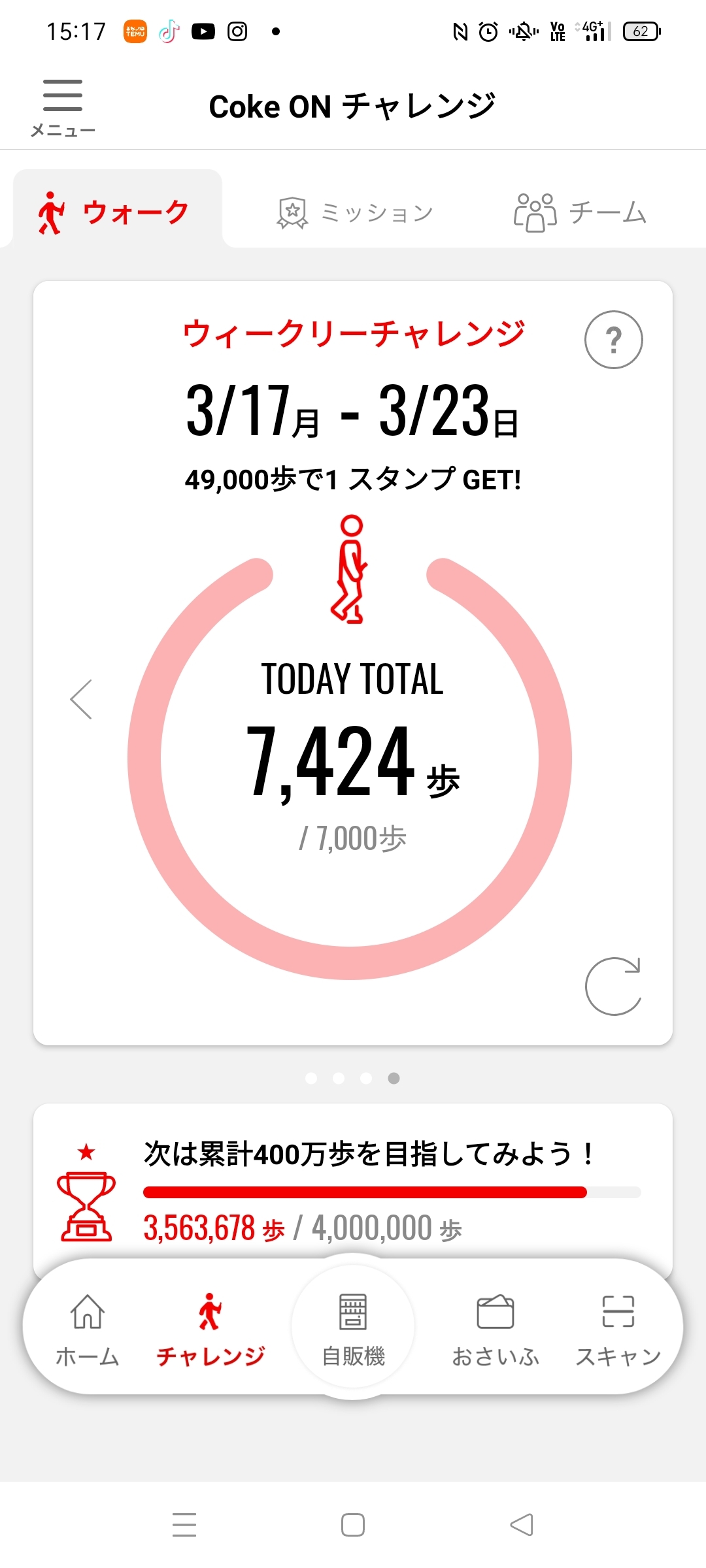
Task: Go to the previous challenge card
Action: tap(82, 699)
